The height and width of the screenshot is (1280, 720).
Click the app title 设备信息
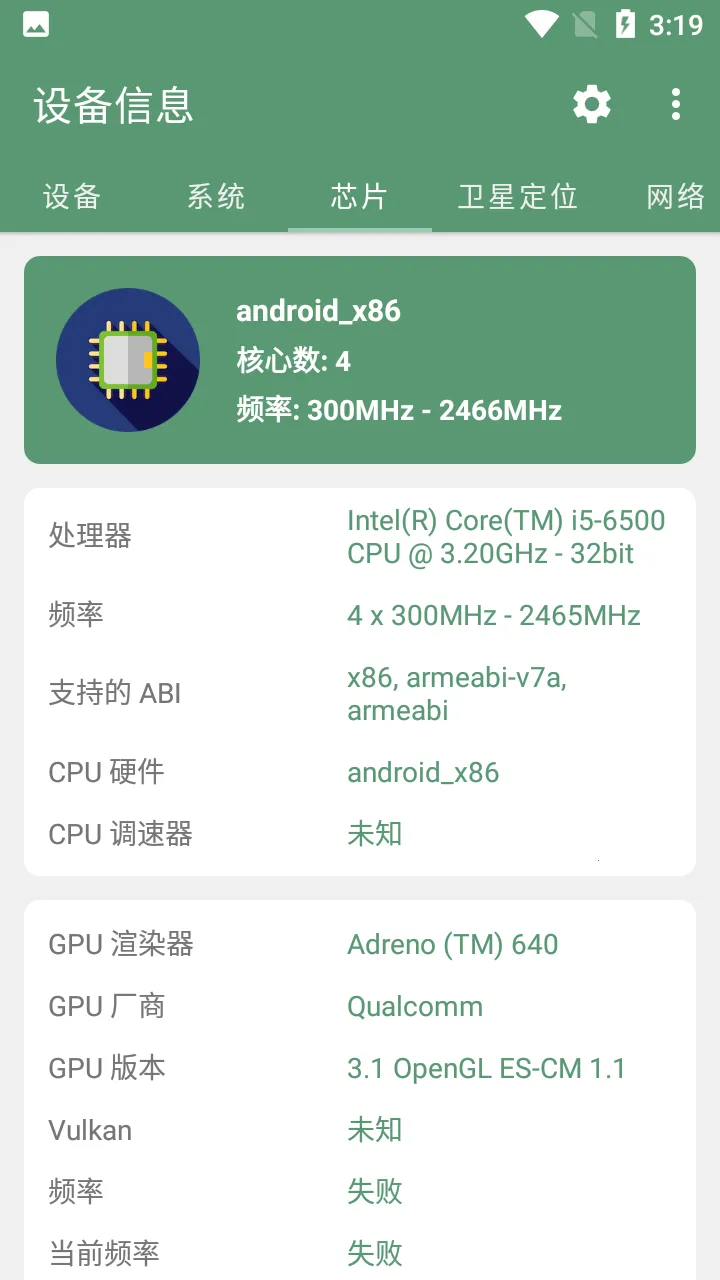pyautogui.click(x=113, y=107)
